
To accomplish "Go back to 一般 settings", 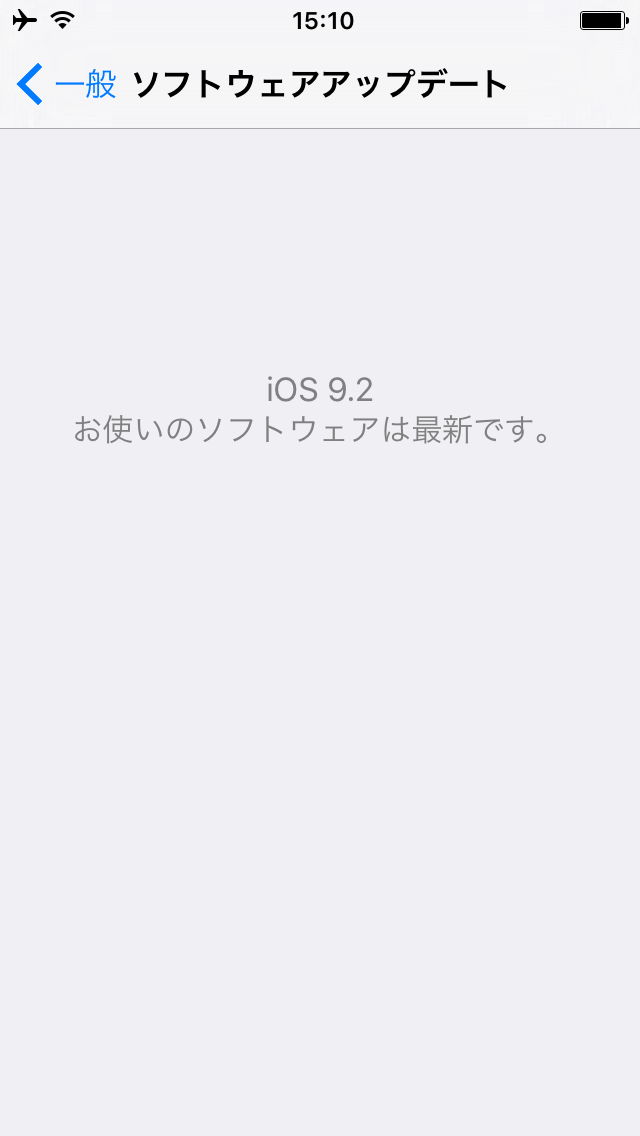I will coord(66,85).
